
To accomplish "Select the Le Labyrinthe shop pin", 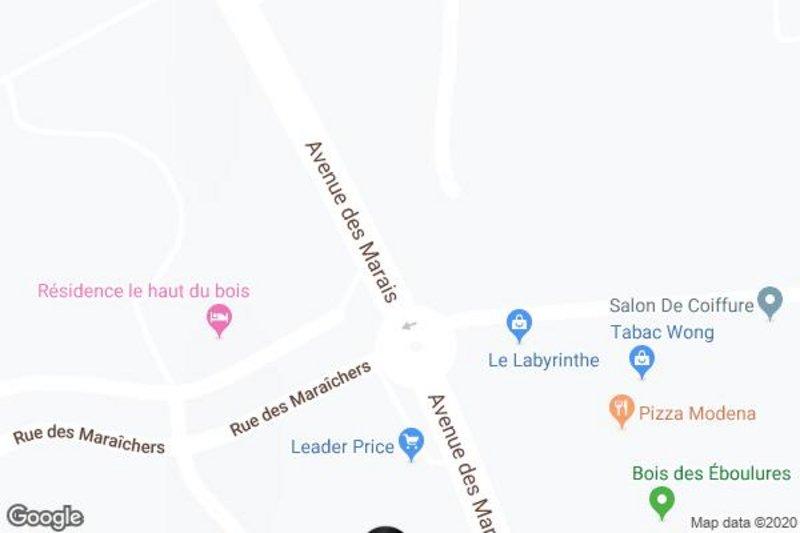I will coord(519,323).
